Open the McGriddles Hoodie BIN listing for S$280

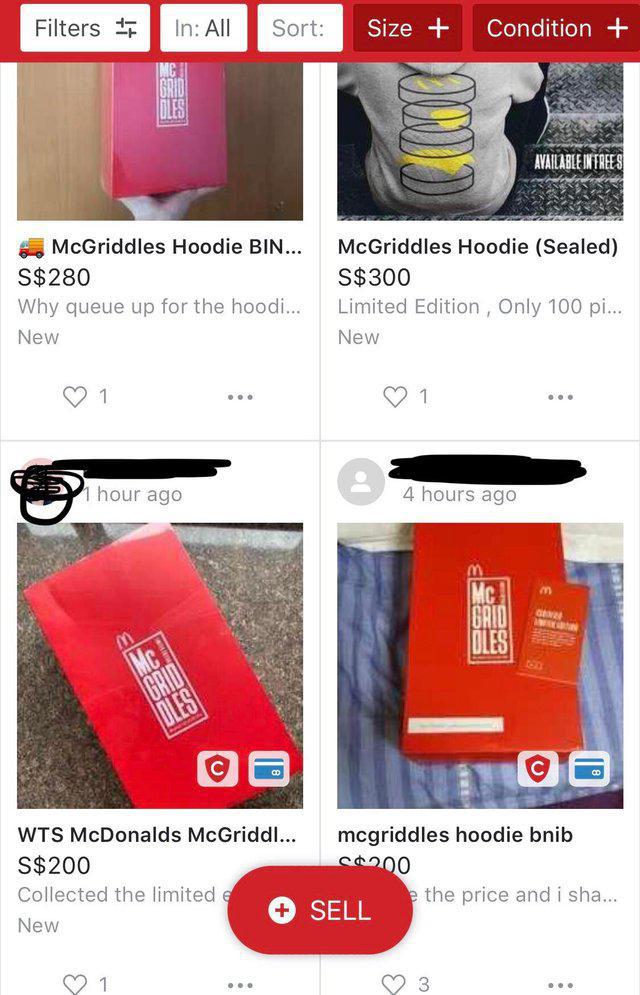pyautogui.click(x=160, y=140)
